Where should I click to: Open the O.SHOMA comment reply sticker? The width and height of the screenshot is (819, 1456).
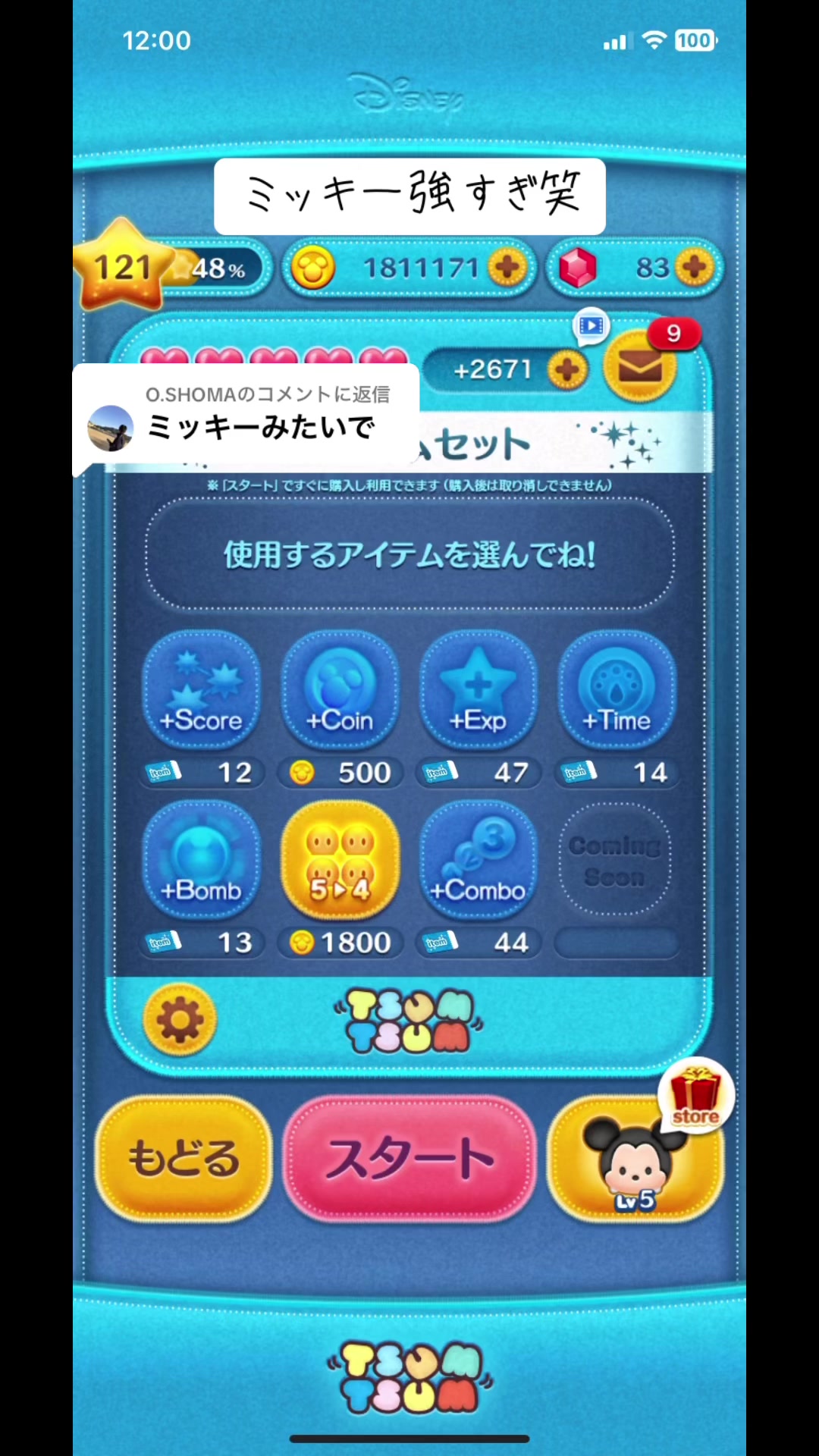tap(246, 419)
